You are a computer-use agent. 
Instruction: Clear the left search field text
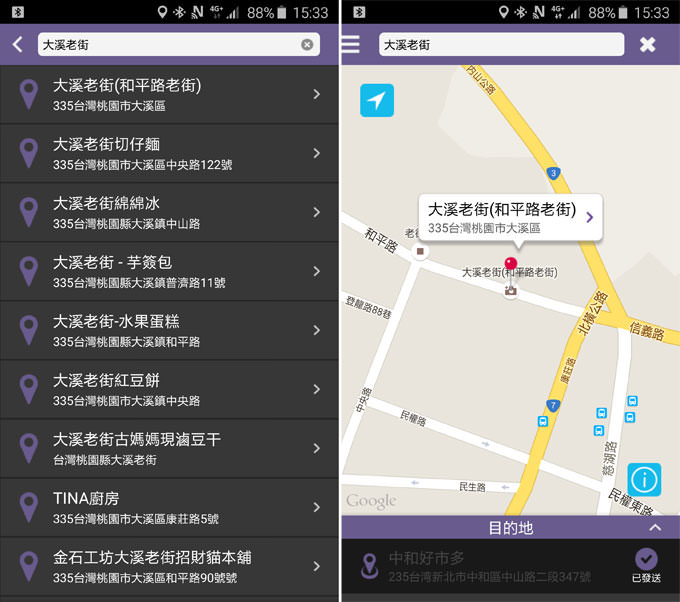[307, 45]
